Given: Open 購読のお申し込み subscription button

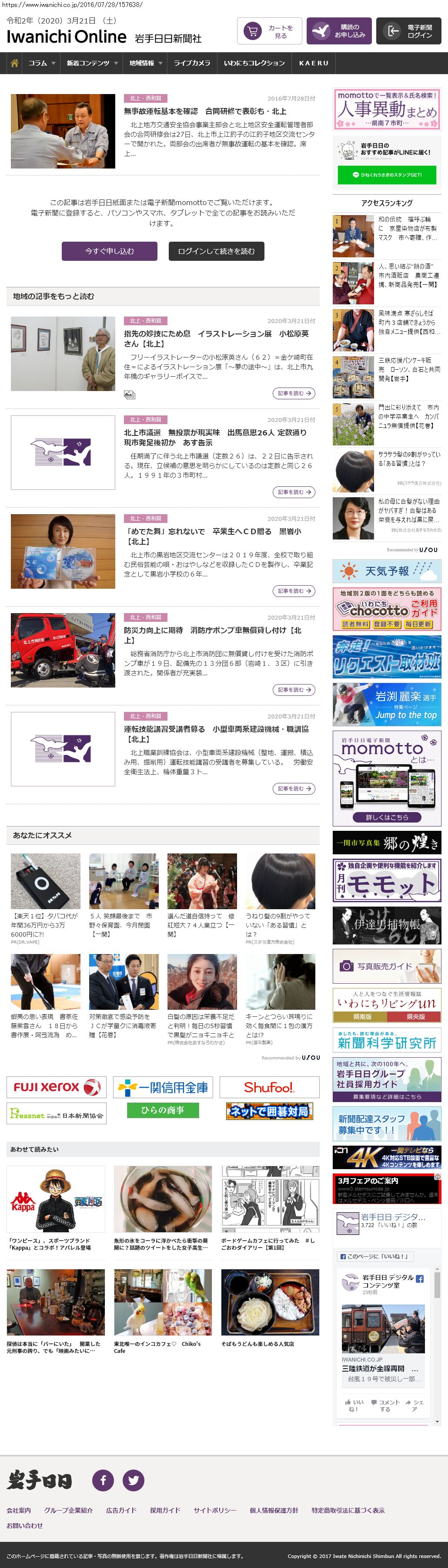Looking at the screenshot, I should 338,31.
